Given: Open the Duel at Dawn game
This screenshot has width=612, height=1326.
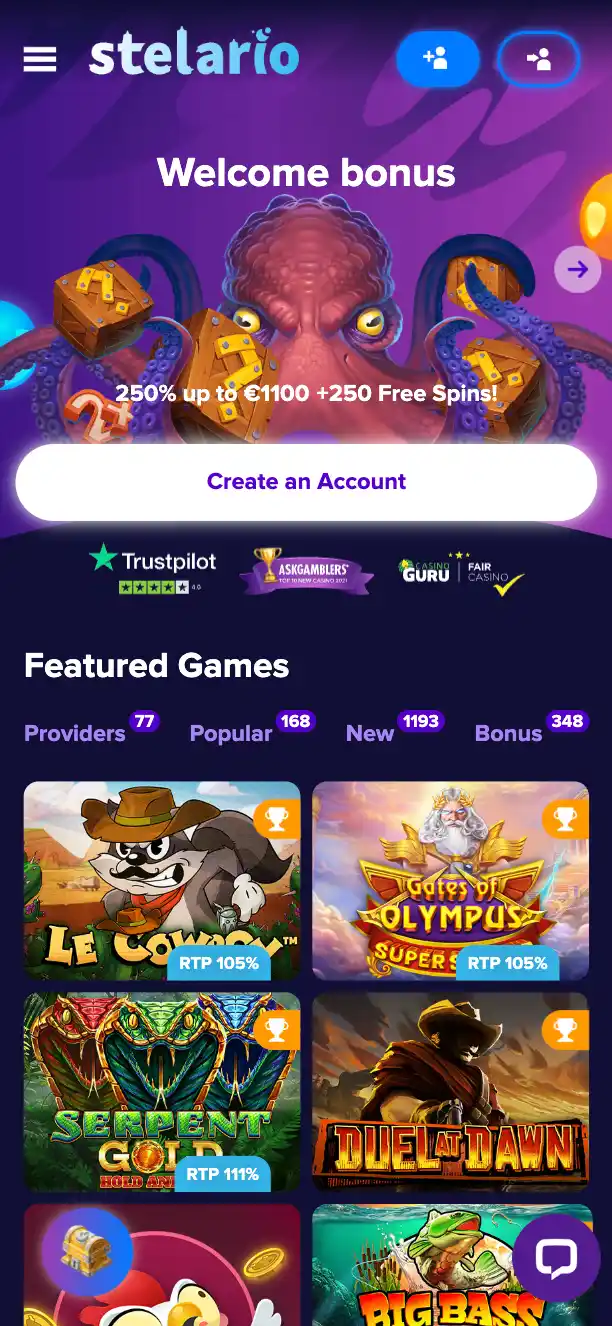Looking at the screenshot, I should coord(450,1091).
